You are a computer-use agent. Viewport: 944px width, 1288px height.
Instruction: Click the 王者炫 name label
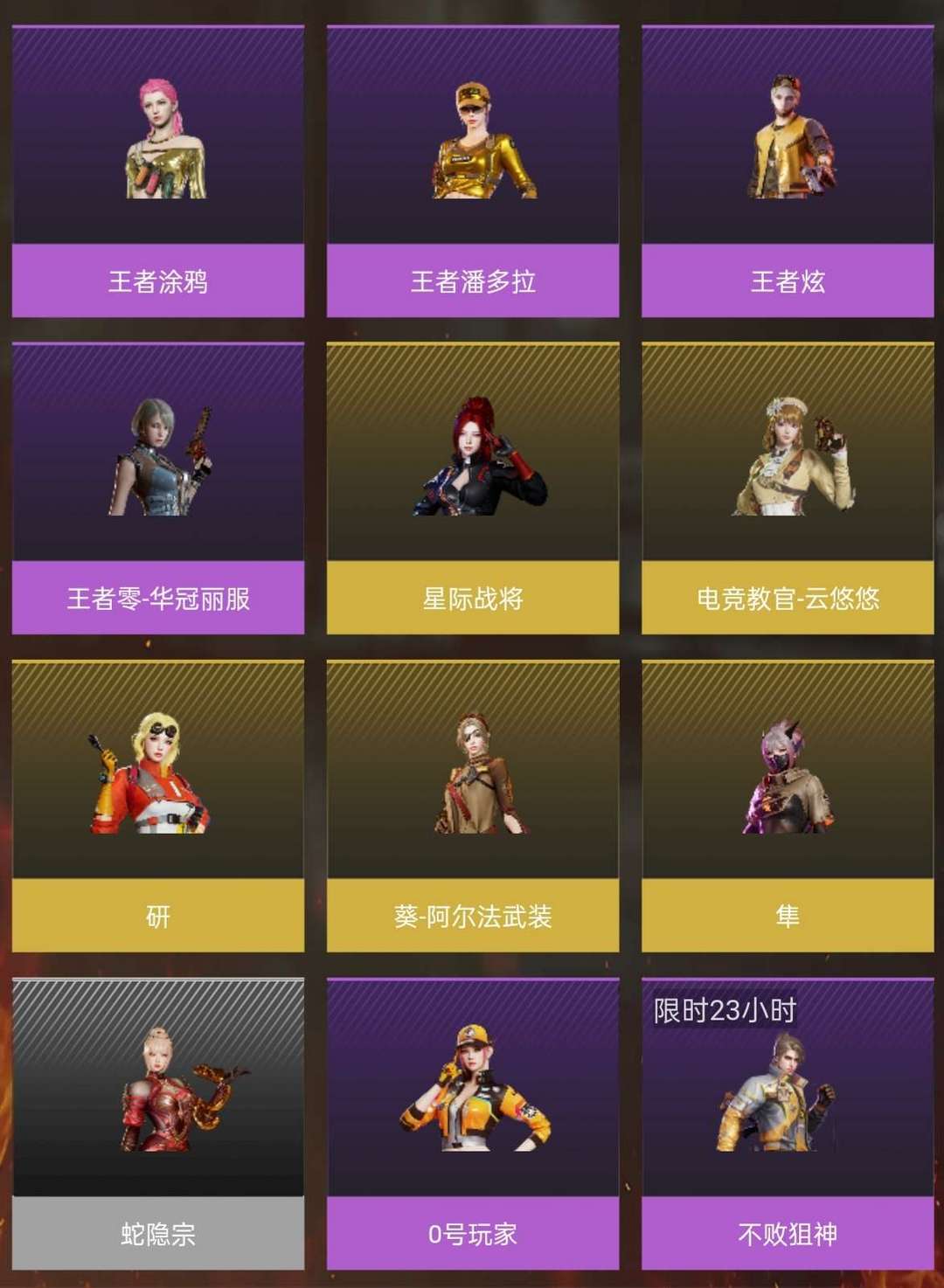point(787,282)
